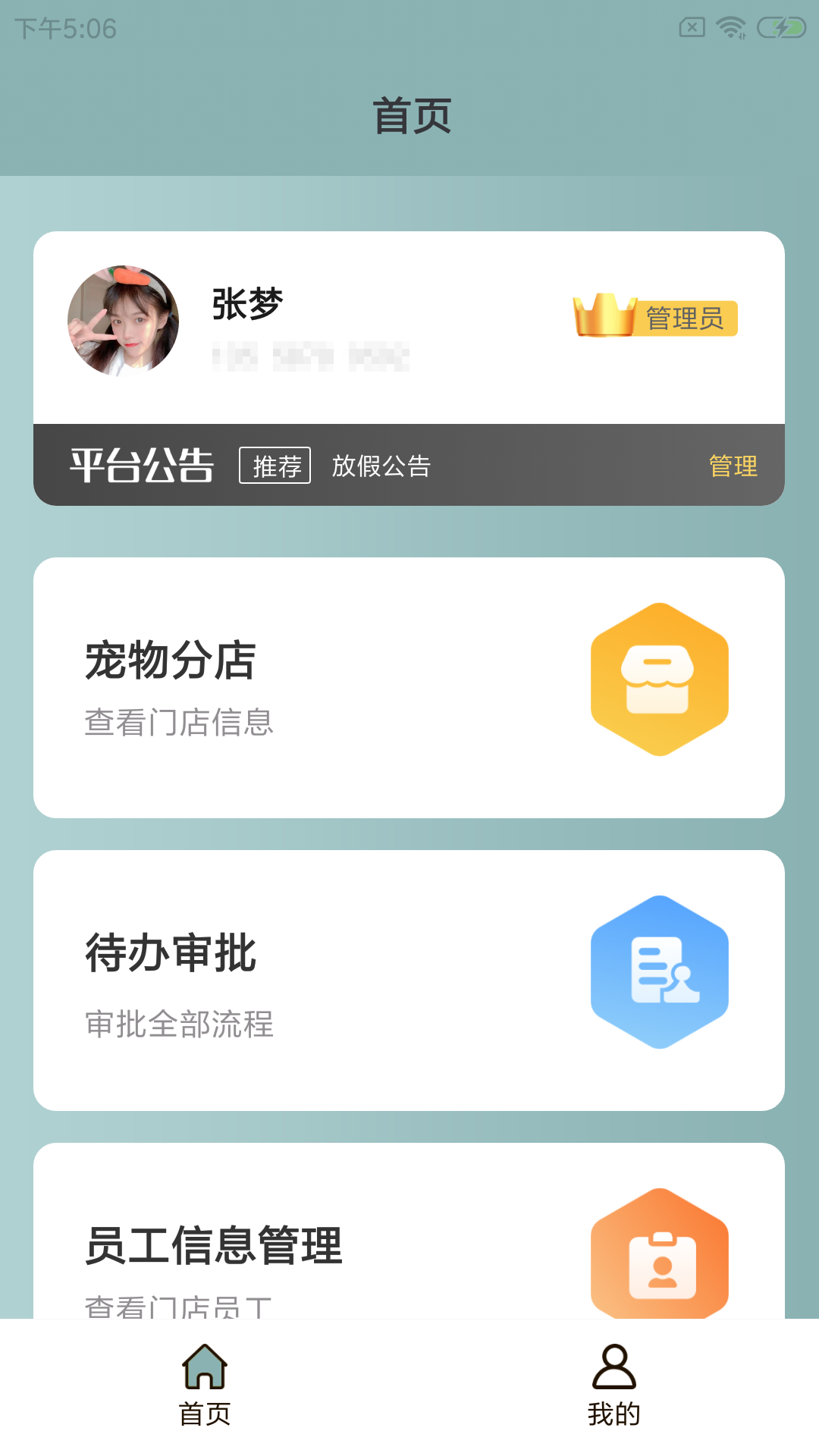Open the 宠物分店 card

[409, 687]
